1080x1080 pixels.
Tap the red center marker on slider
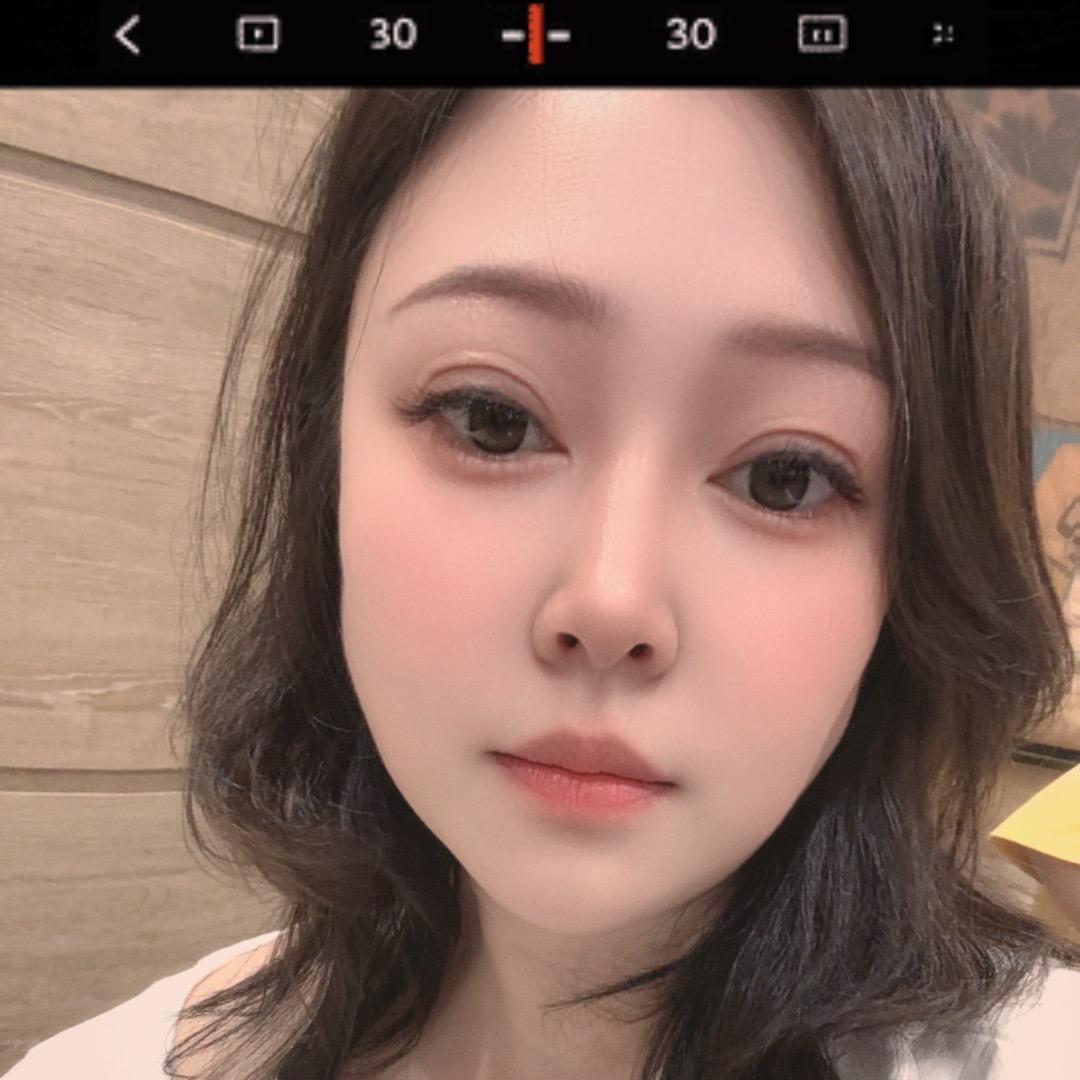(536, 34)
